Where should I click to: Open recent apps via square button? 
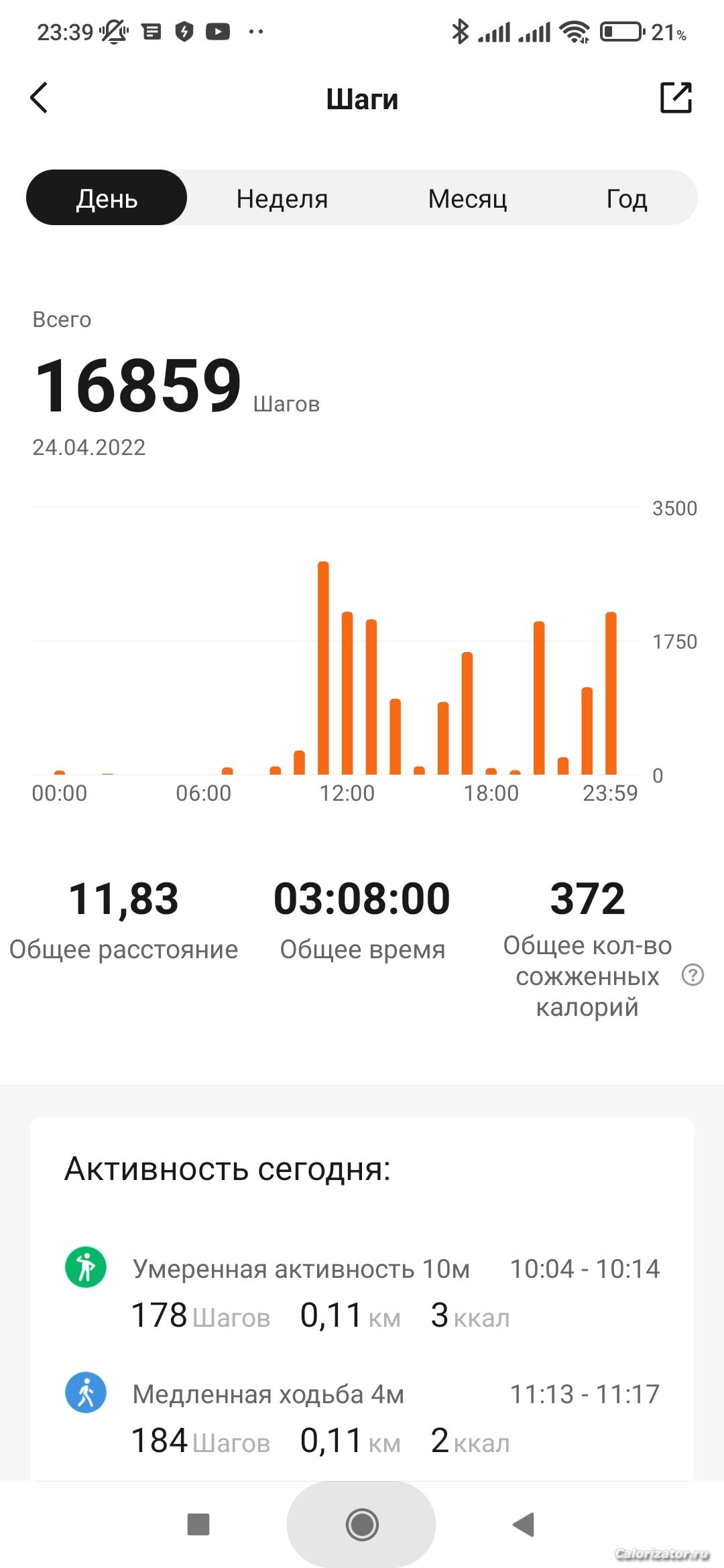pos(198,1524)
